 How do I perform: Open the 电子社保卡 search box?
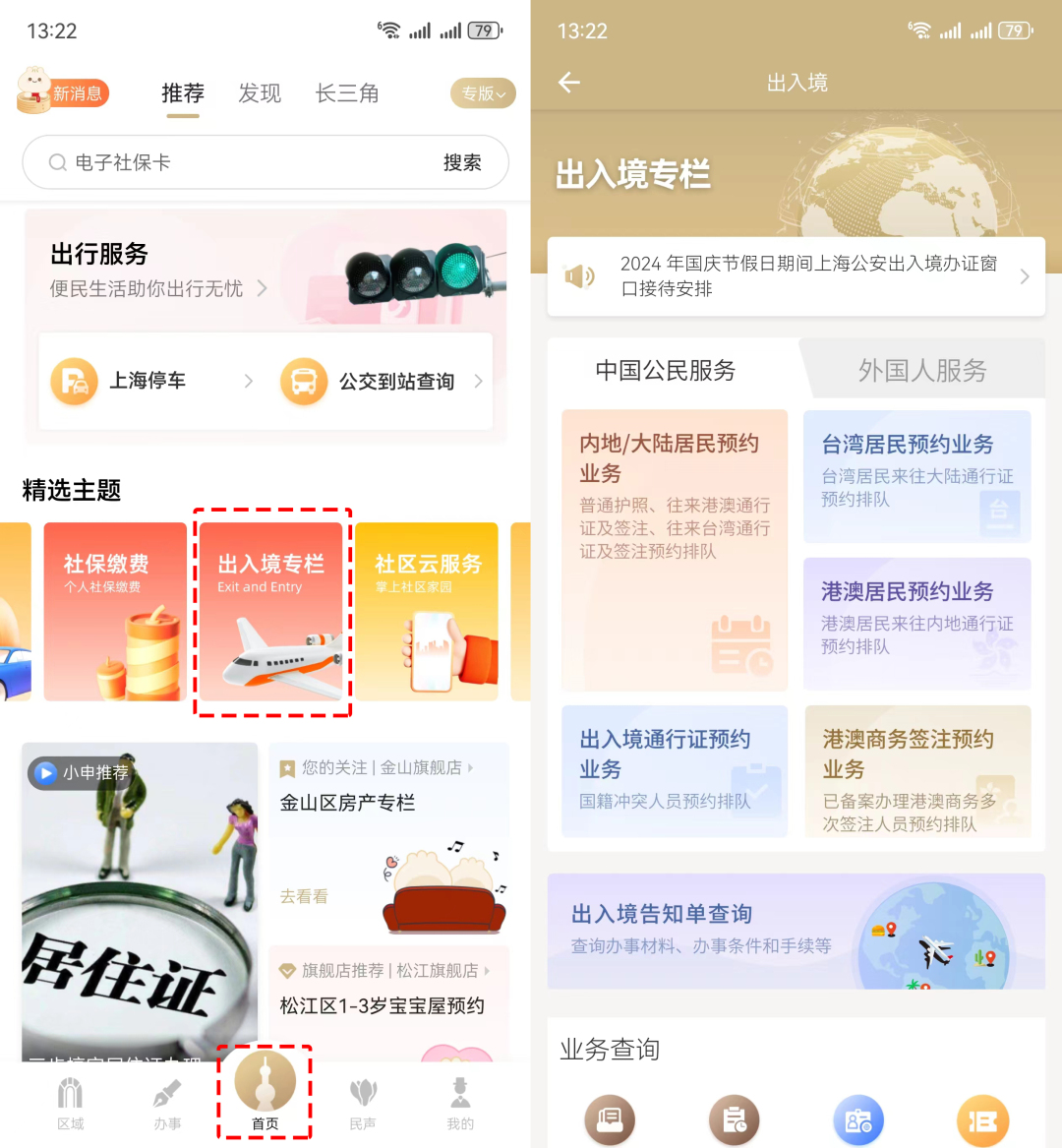tap(236, 162)
